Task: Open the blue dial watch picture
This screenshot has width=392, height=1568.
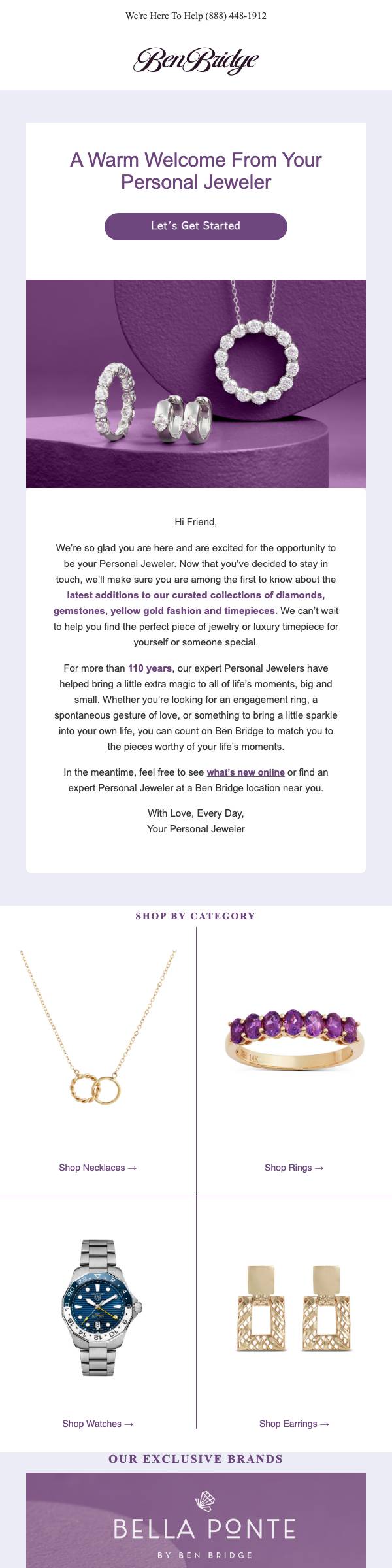Action: point(101,1307)
